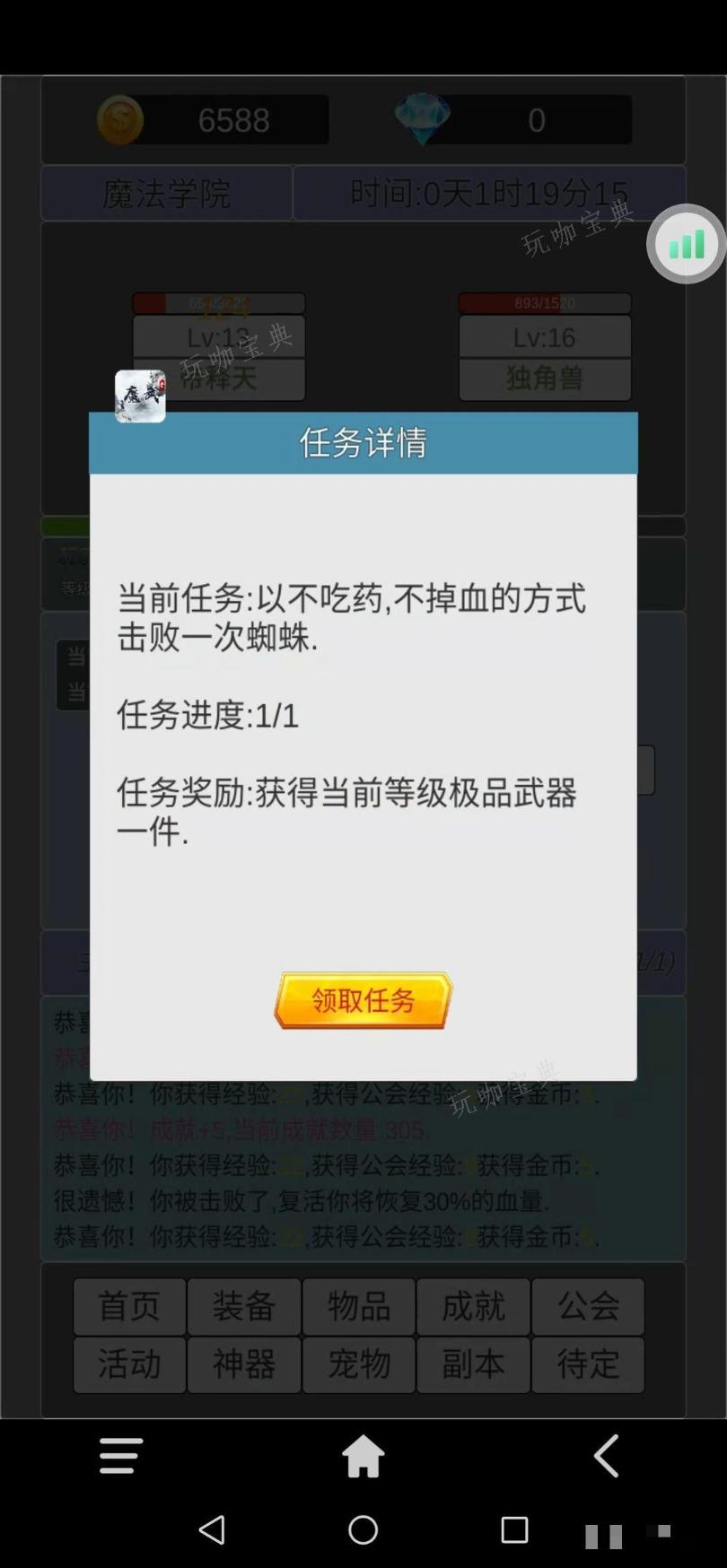Open the system recent apps button
The width and height of the screenshot is (727, 1568).
[x=514, y=1529]
